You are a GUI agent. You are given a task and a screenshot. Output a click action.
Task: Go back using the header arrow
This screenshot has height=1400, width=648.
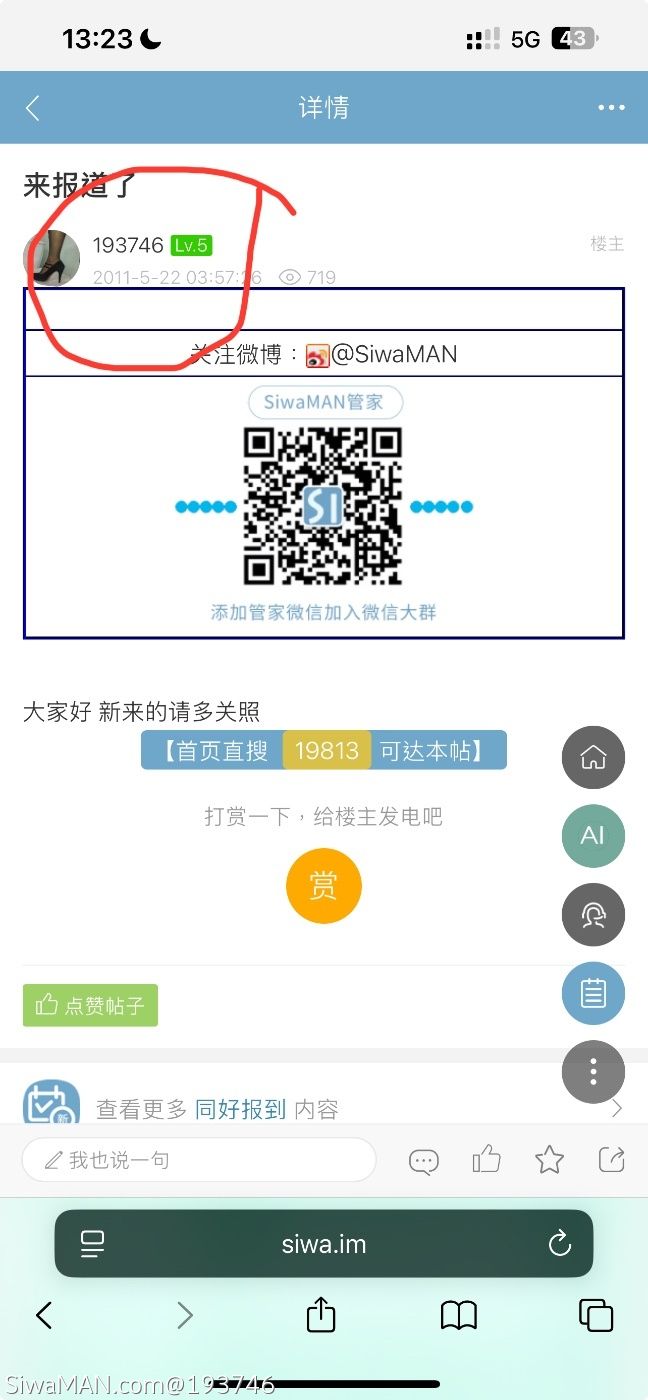33,108
